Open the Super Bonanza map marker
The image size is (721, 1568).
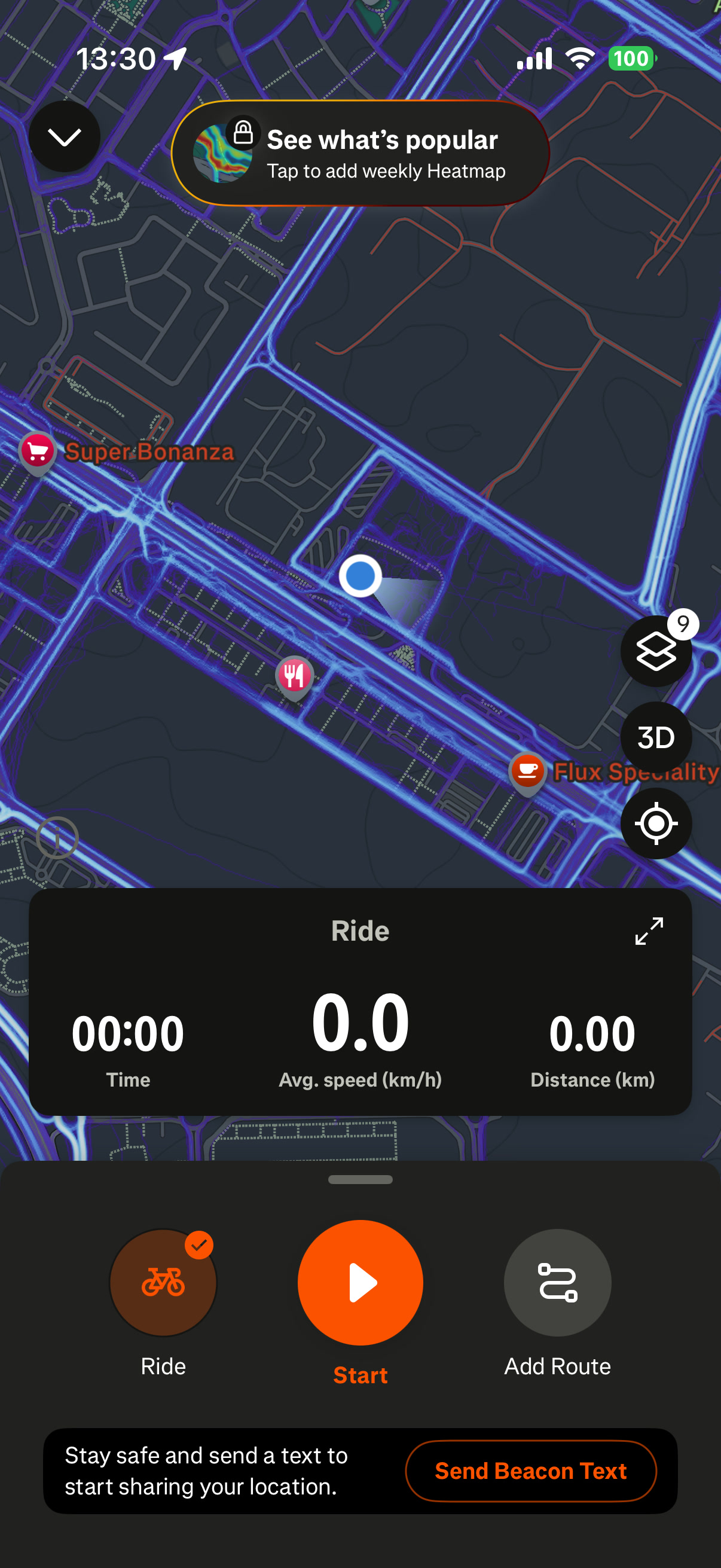click(38, 453)
